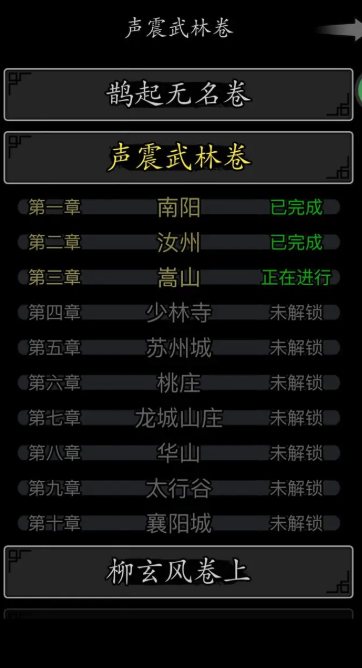
Task: Select chapter one 南阳
Action: pos(178,207)
